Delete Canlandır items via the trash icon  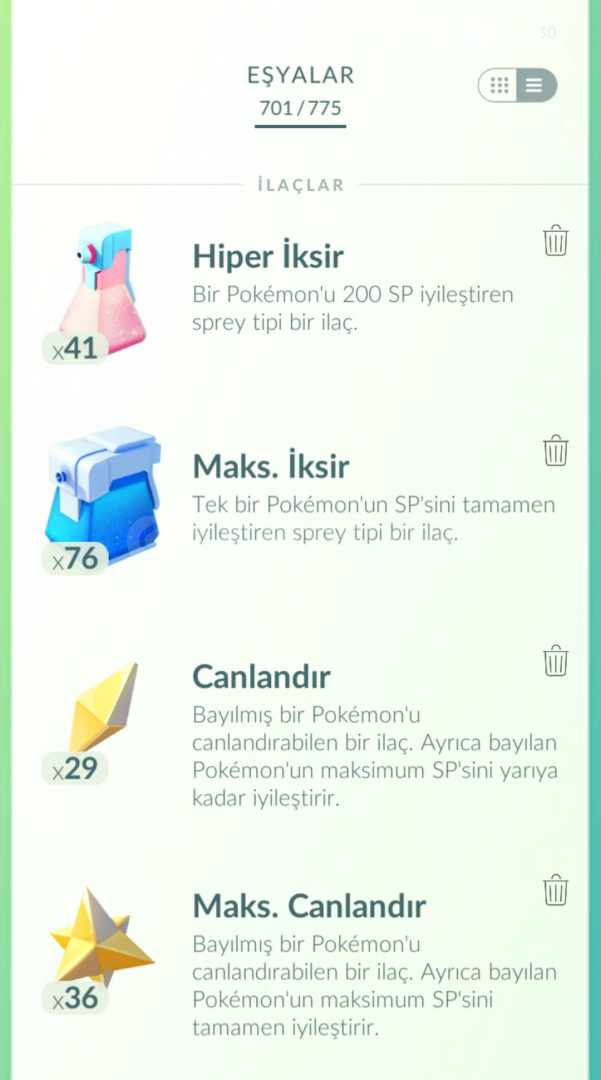click(x=556, y=661)
